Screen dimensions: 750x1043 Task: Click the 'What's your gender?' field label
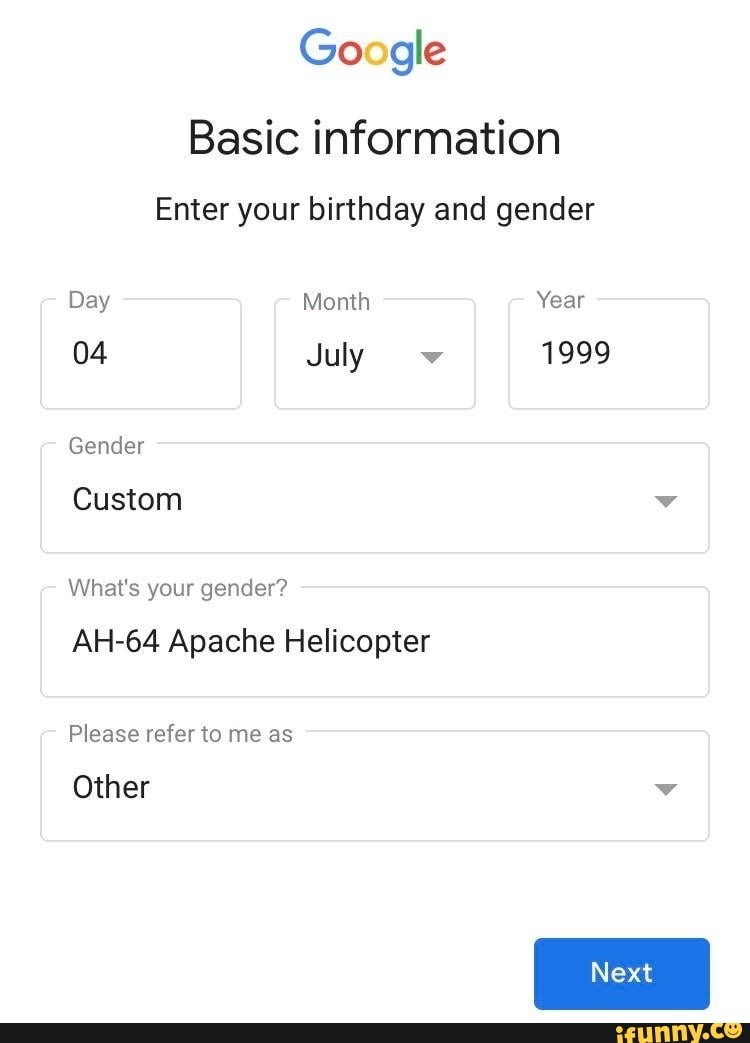click(177, 589)
